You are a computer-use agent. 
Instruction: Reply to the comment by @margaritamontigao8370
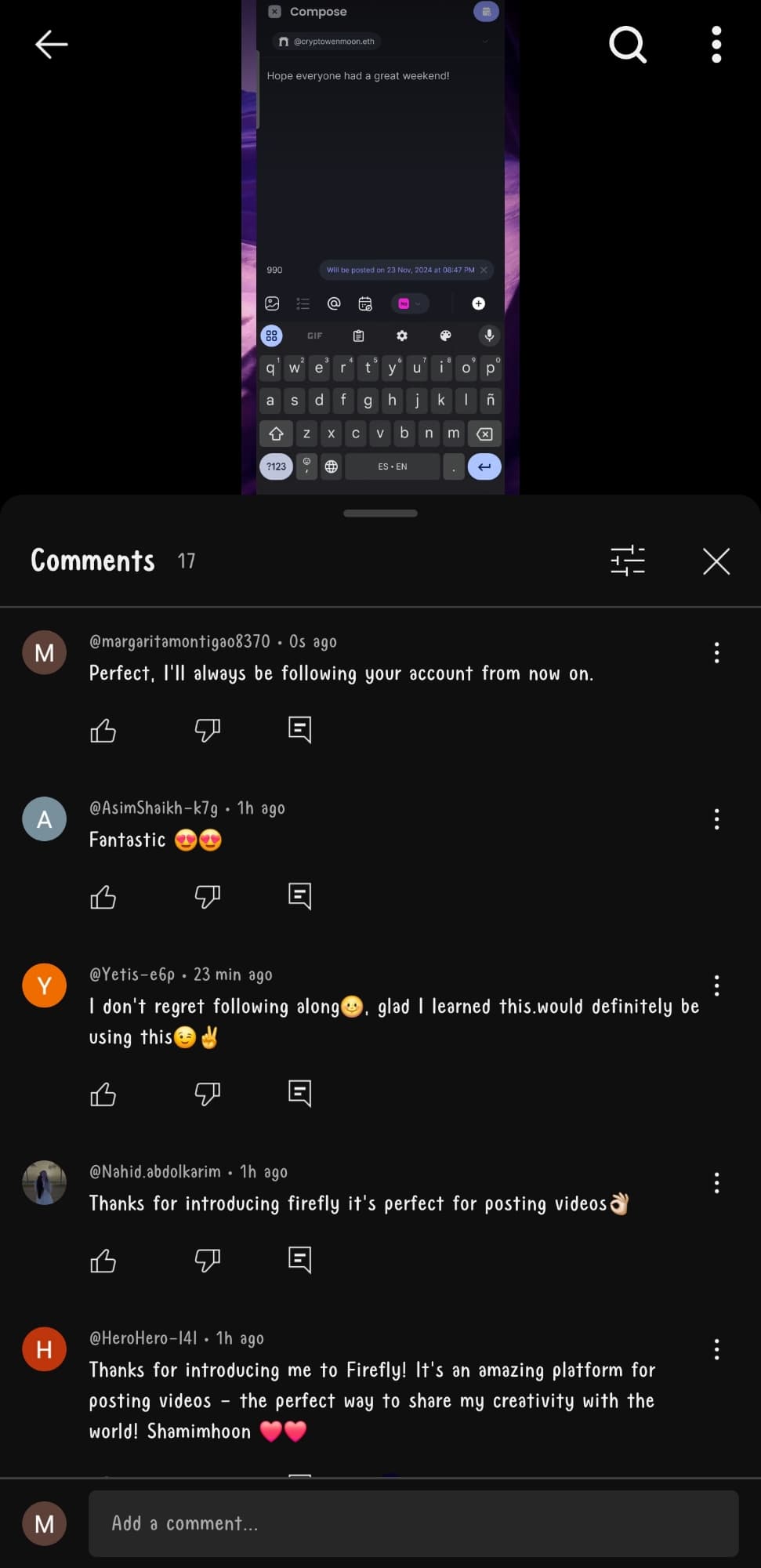(300, 730)
